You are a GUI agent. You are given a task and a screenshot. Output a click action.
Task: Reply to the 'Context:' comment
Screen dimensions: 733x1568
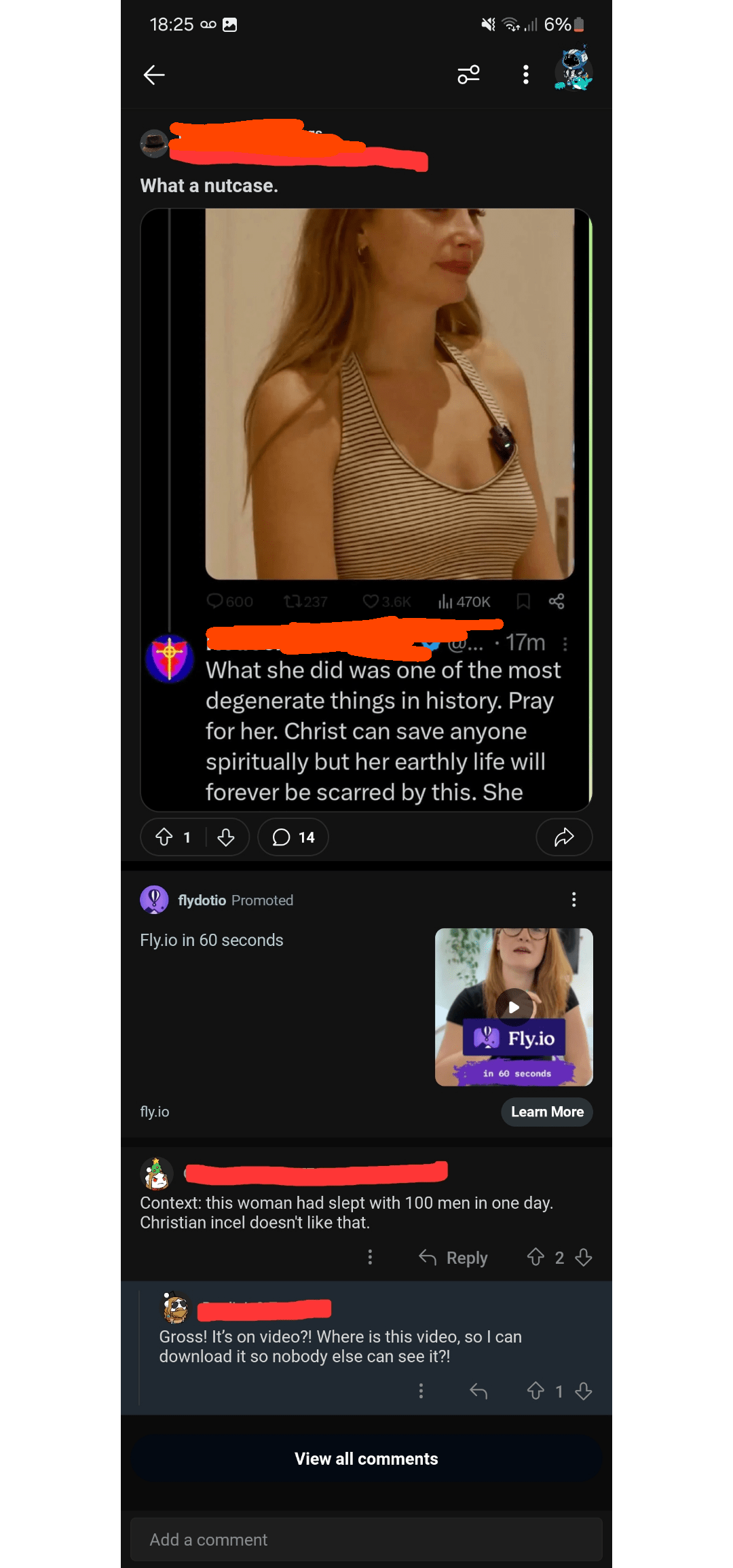[x=453, y=1258]
